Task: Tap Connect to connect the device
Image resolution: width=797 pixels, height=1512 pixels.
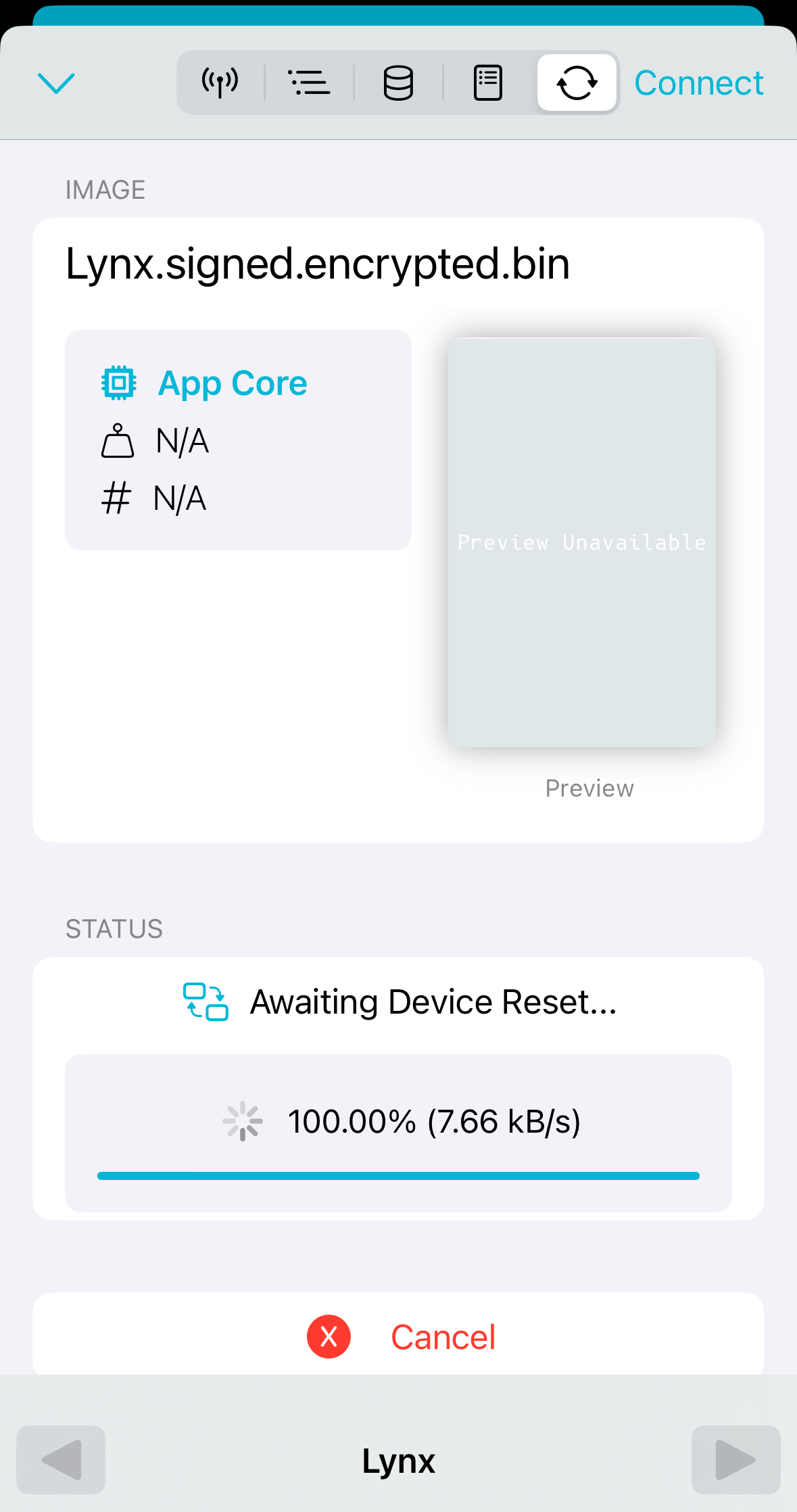Action: pos(698,83)
